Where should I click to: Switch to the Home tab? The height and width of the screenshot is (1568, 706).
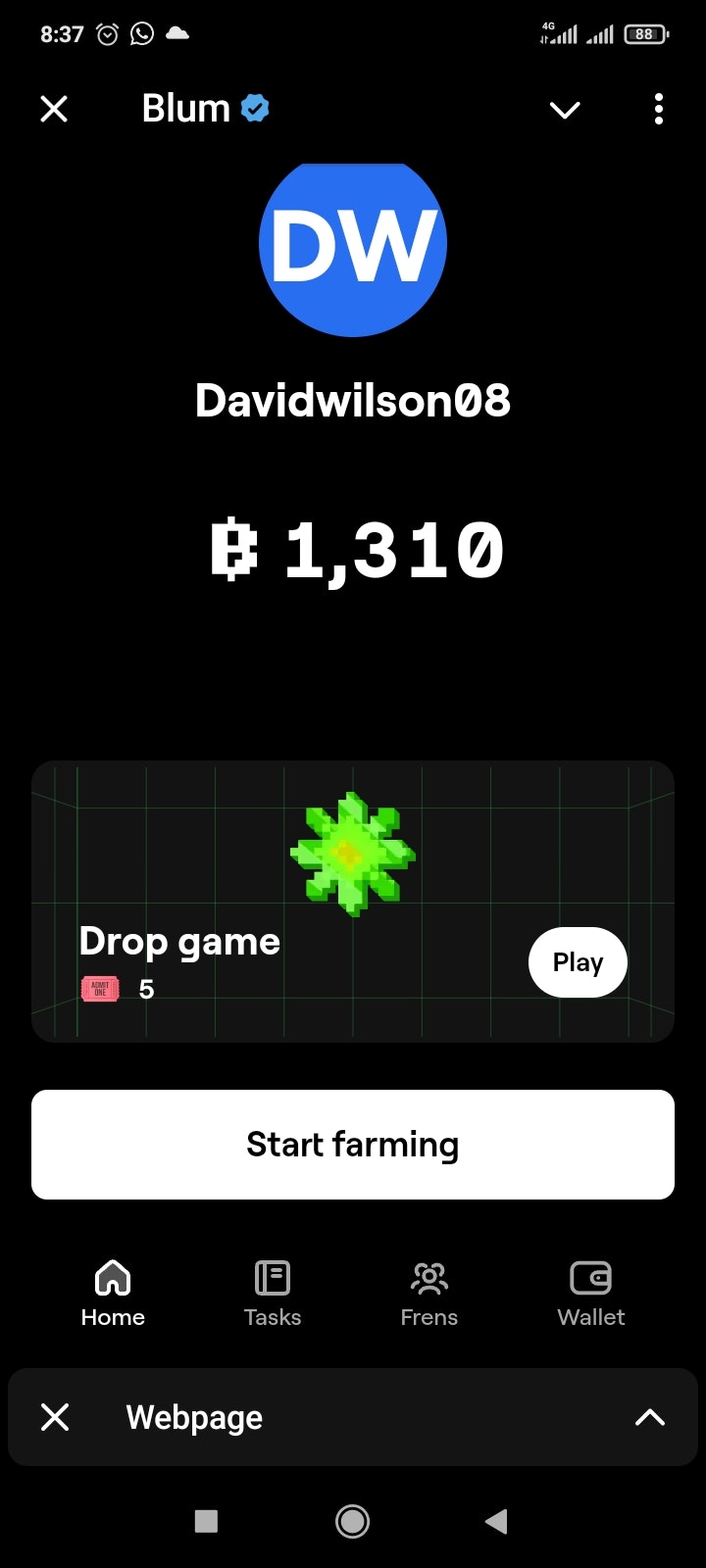coord(113,1293)
